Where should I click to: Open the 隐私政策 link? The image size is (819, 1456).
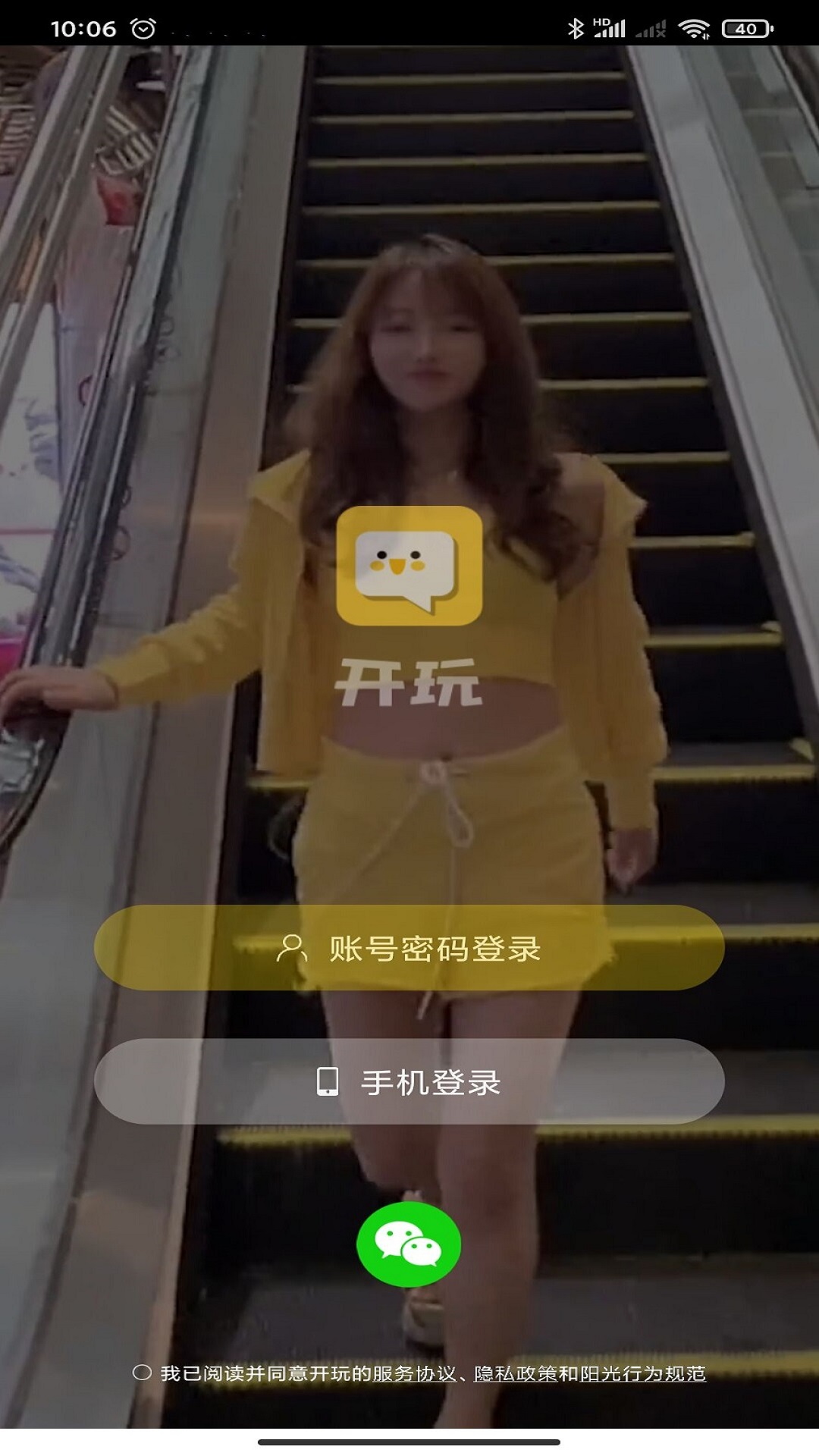pos(516,1373)
